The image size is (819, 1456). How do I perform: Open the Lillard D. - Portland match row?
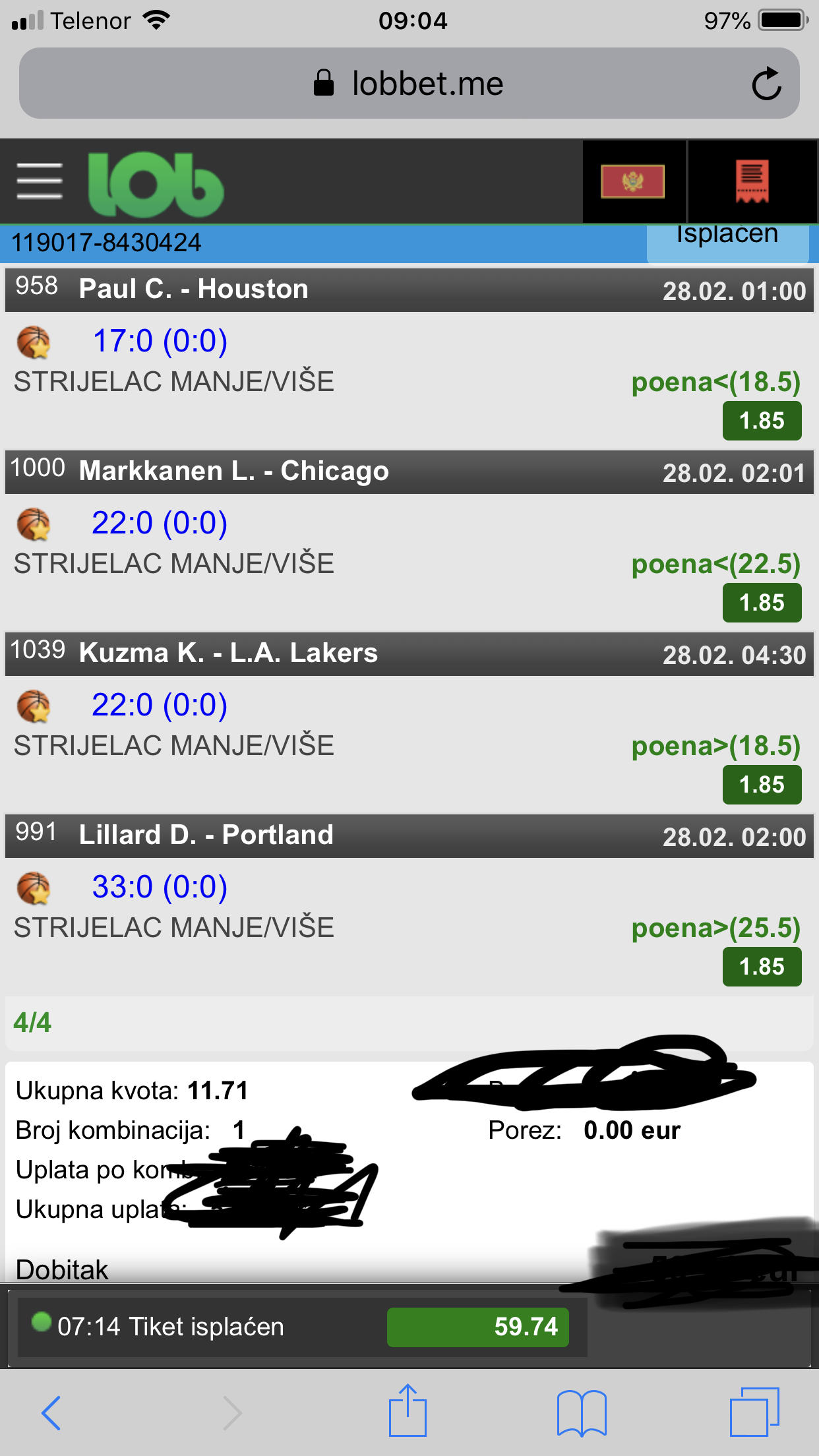click(x=409, y=835)
